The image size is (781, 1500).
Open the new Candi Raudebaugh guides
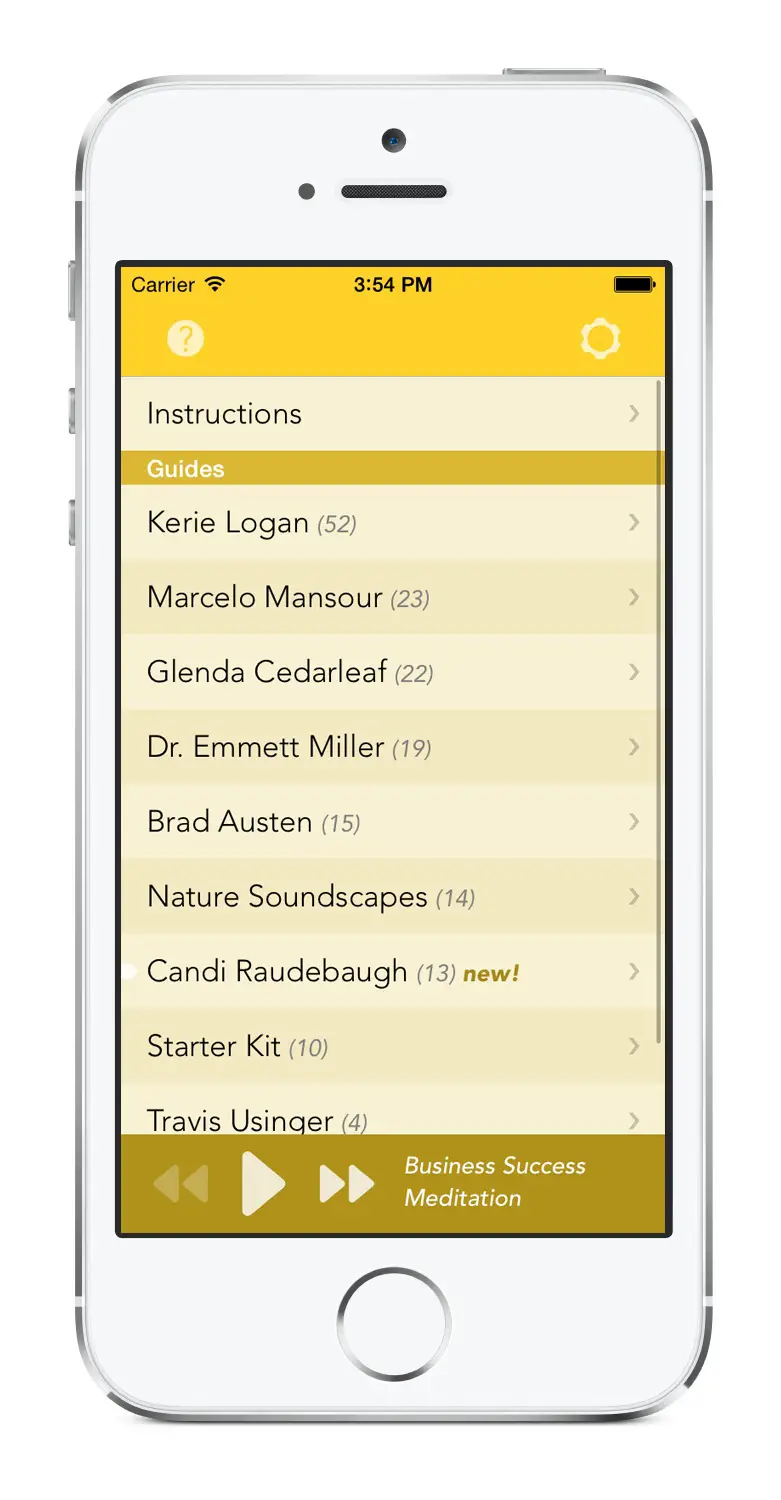390,972
